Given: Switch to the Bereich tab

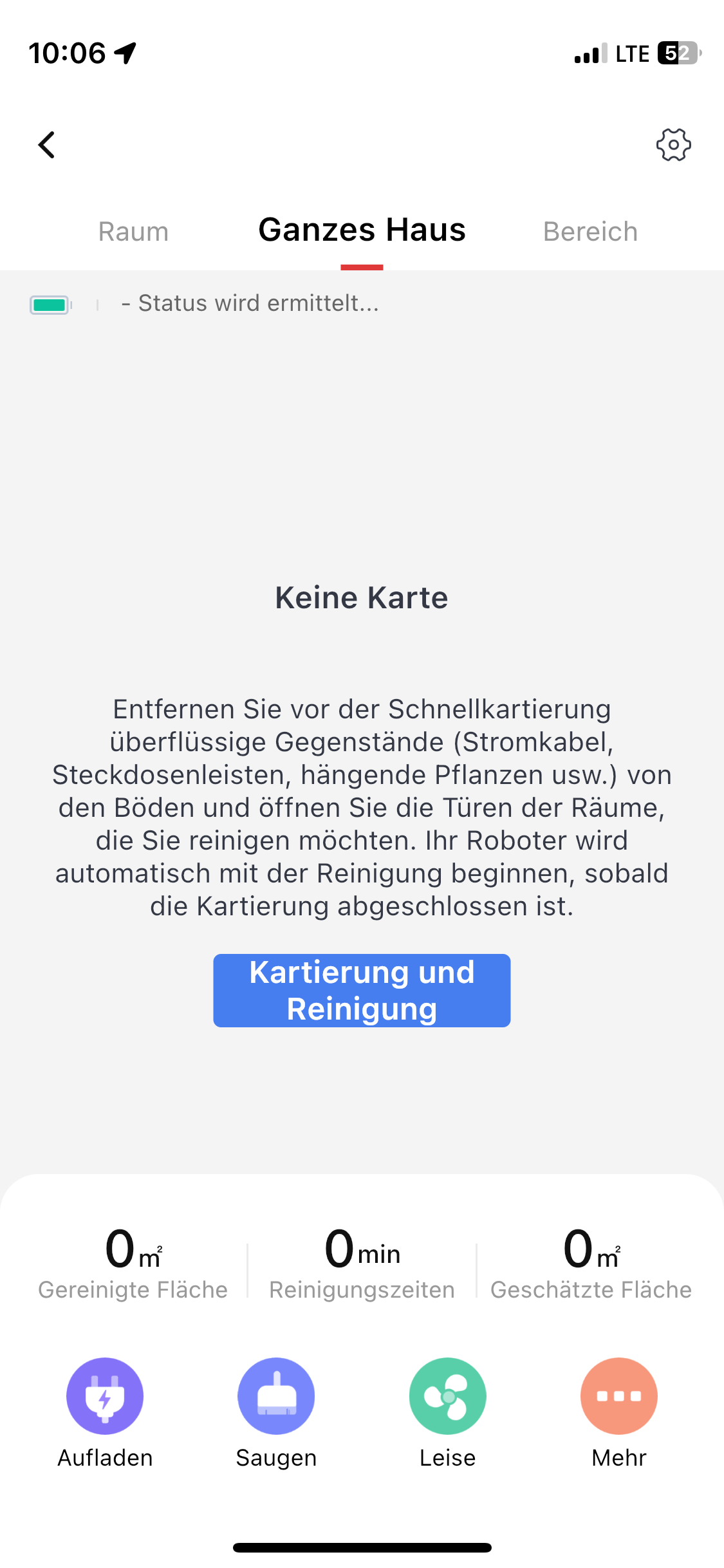Looking at the screenshot, I should [590, 232].
